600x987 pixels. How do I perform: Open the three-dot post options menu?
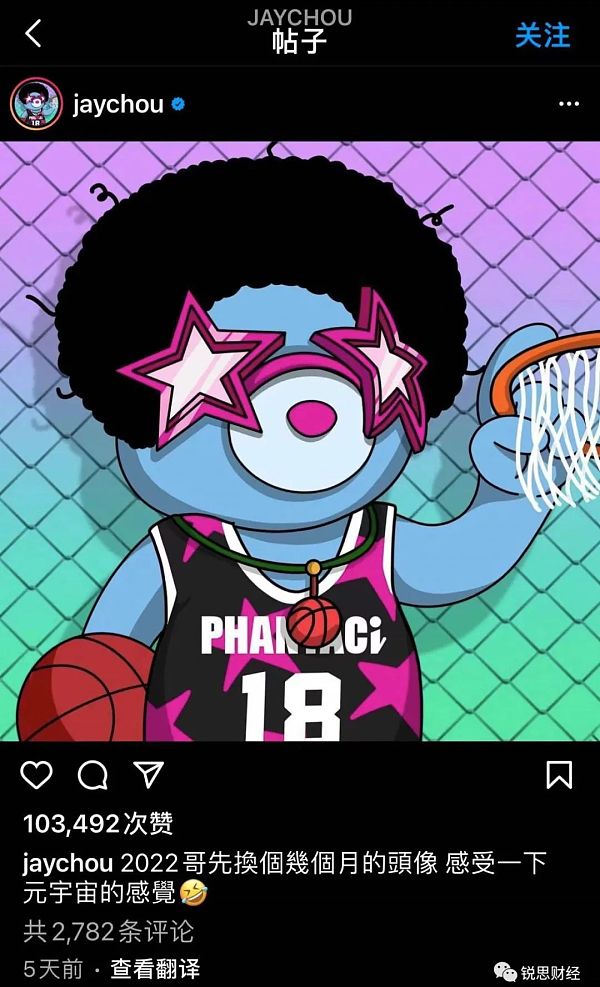tap(568, 104)
